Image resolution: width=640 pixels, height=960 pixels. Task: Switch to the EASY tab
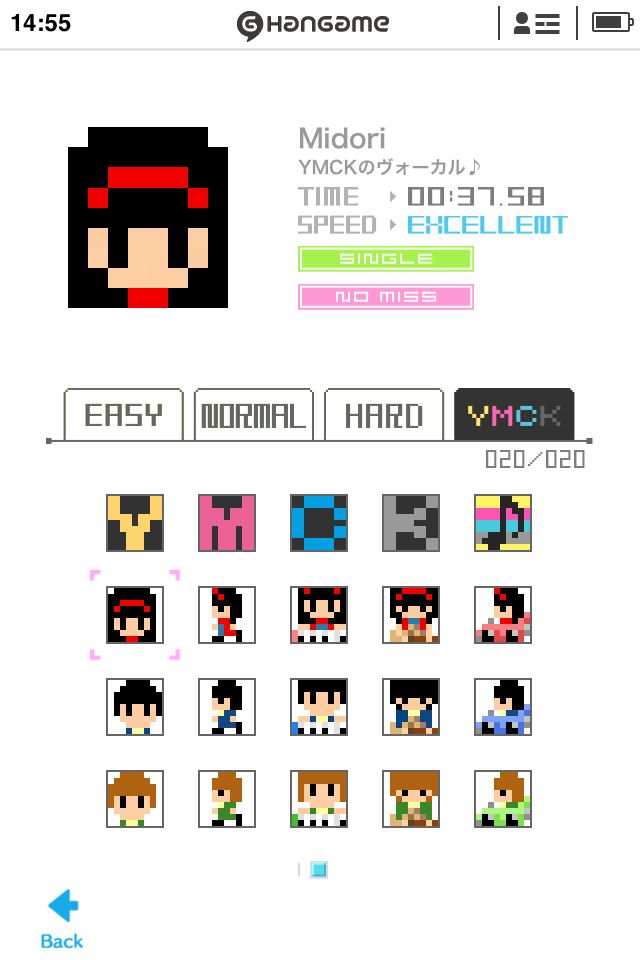click(123, 415)
